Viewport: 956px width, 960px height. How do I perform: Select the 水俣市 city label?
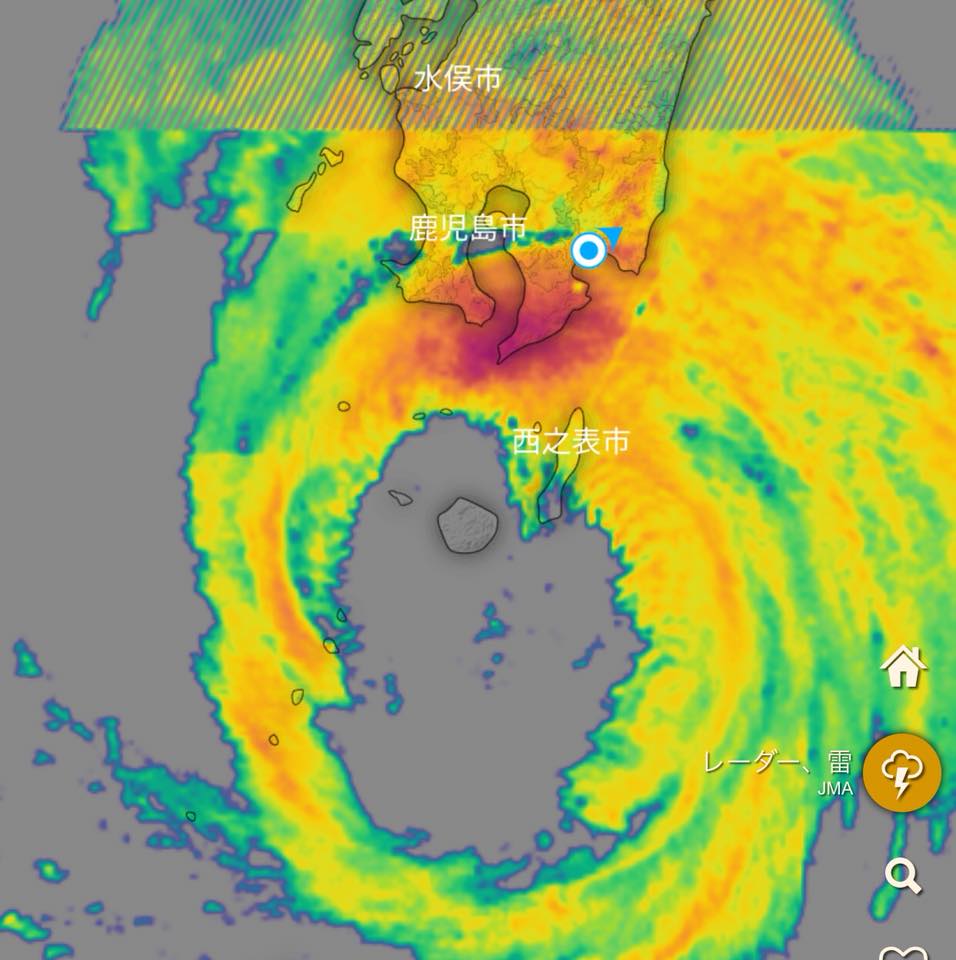458,78
